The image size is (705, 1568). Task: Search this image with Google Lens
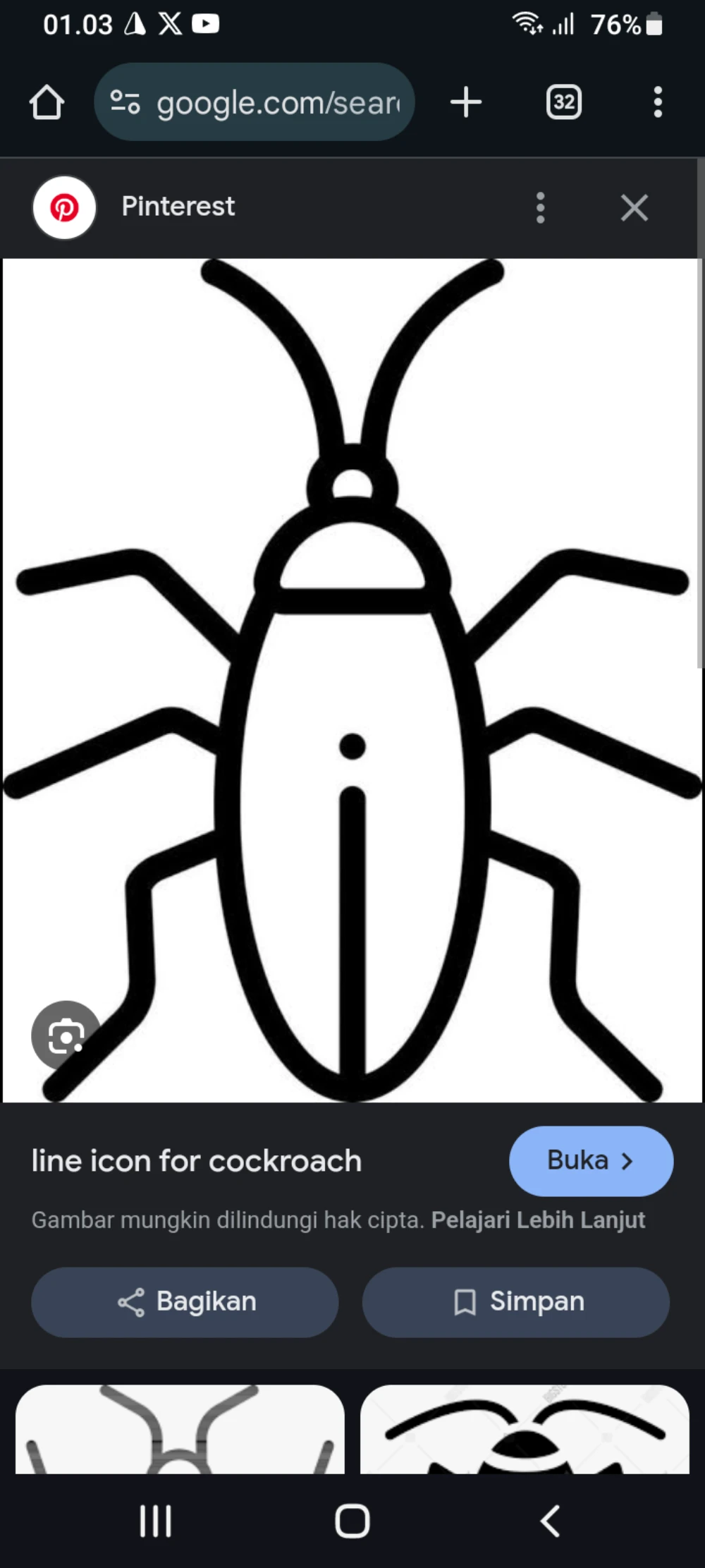[66, 1035]
